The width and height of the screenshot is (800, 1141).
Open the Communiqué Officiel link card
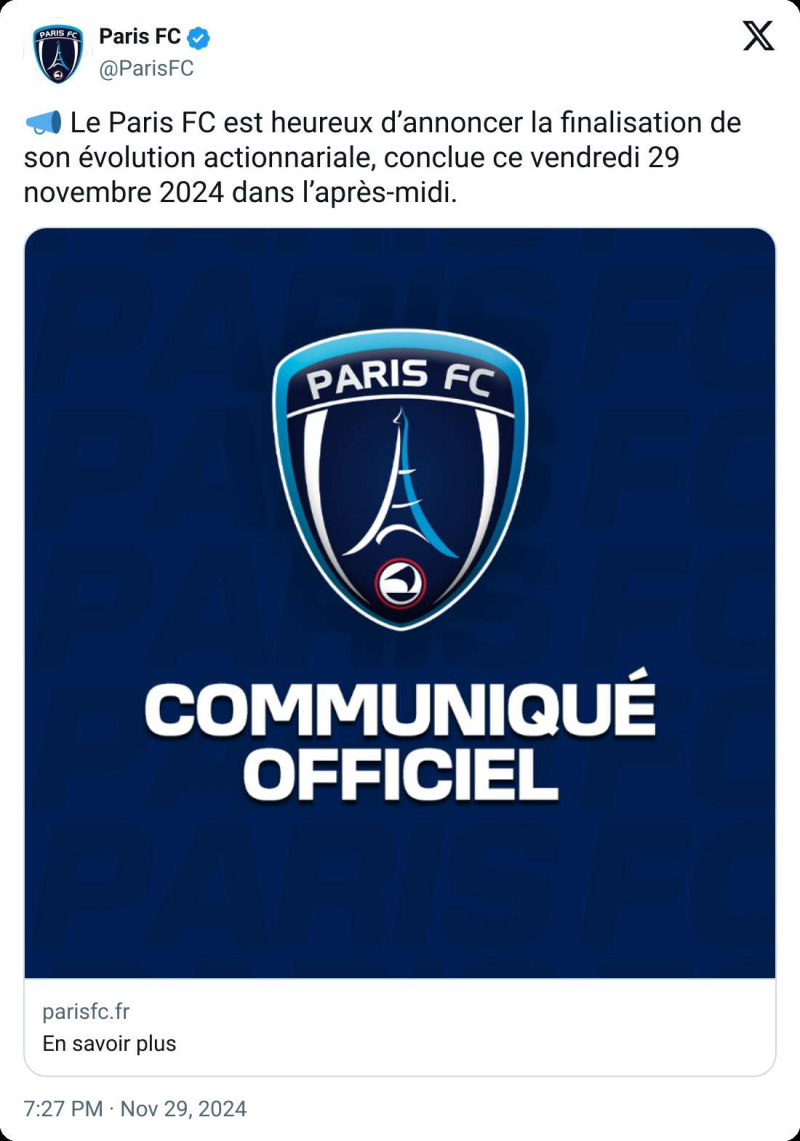(x=400, y=603)
